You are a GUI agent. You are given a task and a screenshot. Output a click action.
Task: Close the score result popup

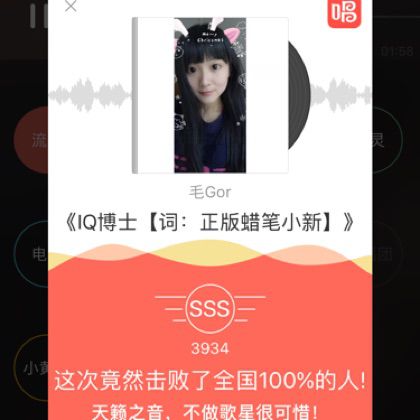(x=70, y=6)
